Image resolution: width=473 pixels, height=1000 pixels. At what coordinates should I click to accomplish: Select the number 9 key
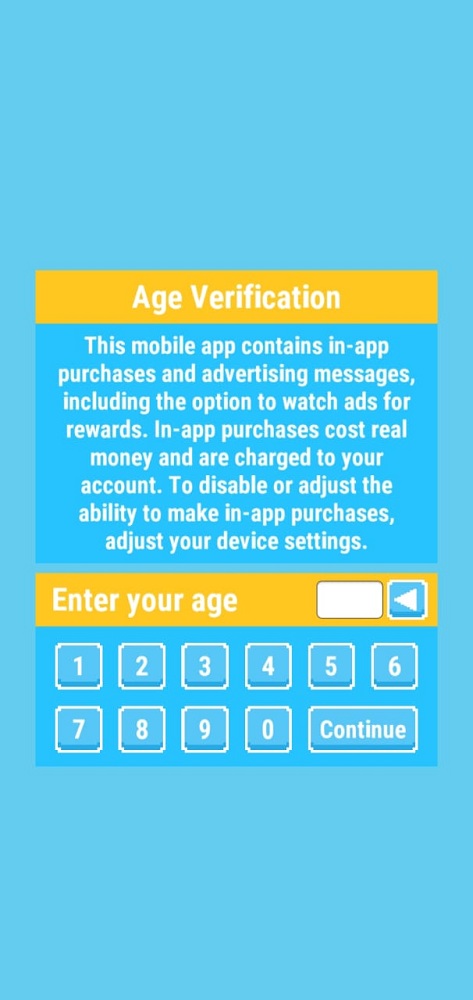pyautogui.click(x=205, y=729)
